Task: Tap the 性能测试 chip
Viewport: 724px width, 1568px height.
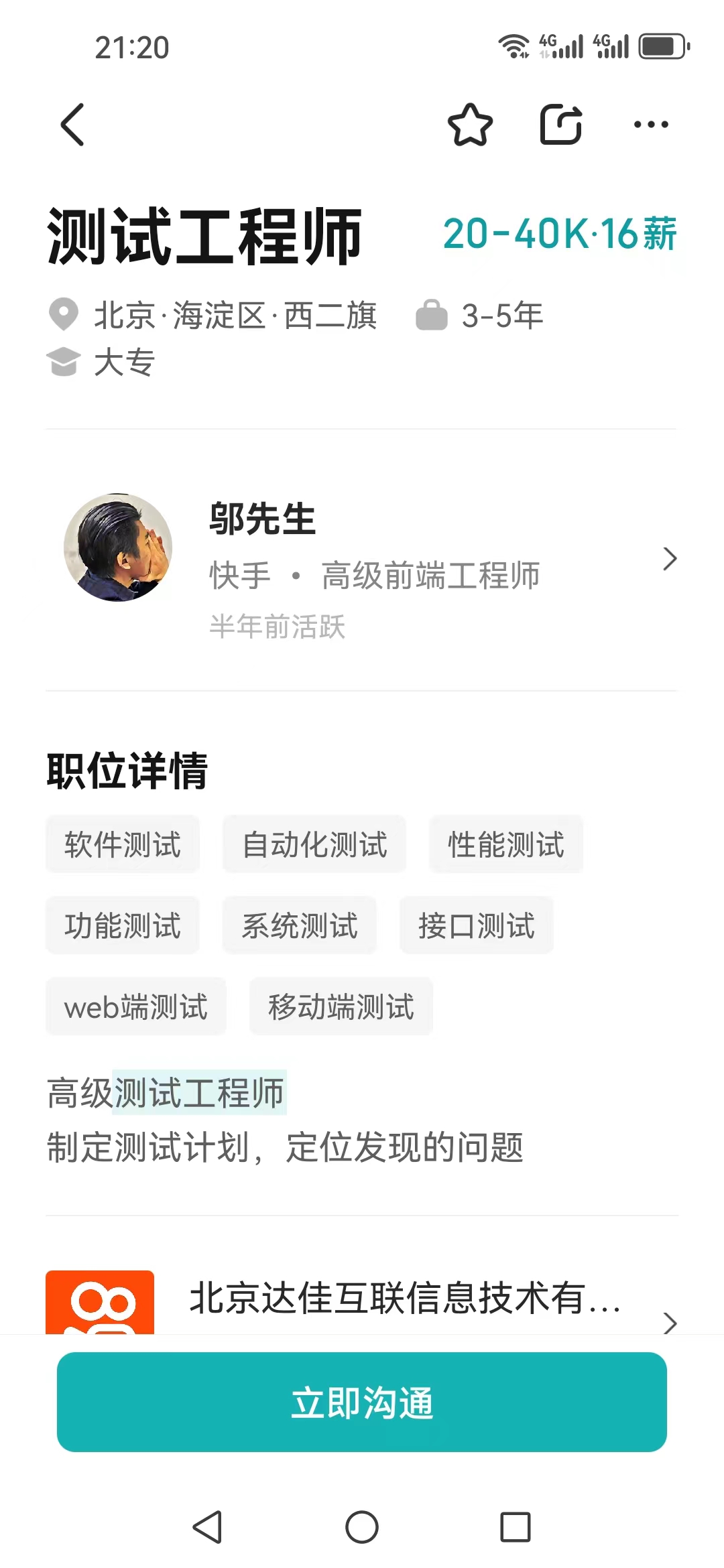Action: (x=506, y=844)
